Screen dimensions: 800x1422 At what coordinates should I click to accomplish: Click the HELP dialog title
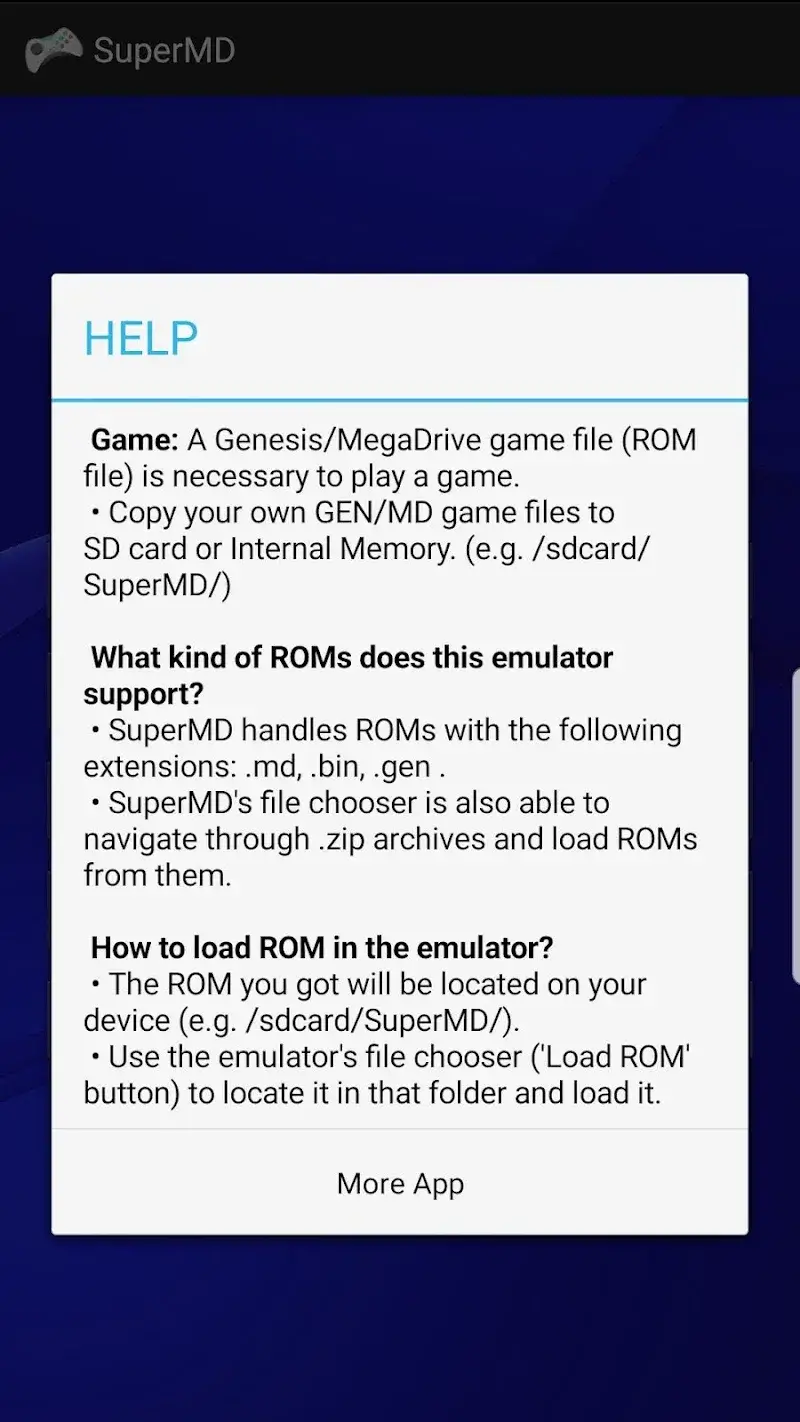139,340
